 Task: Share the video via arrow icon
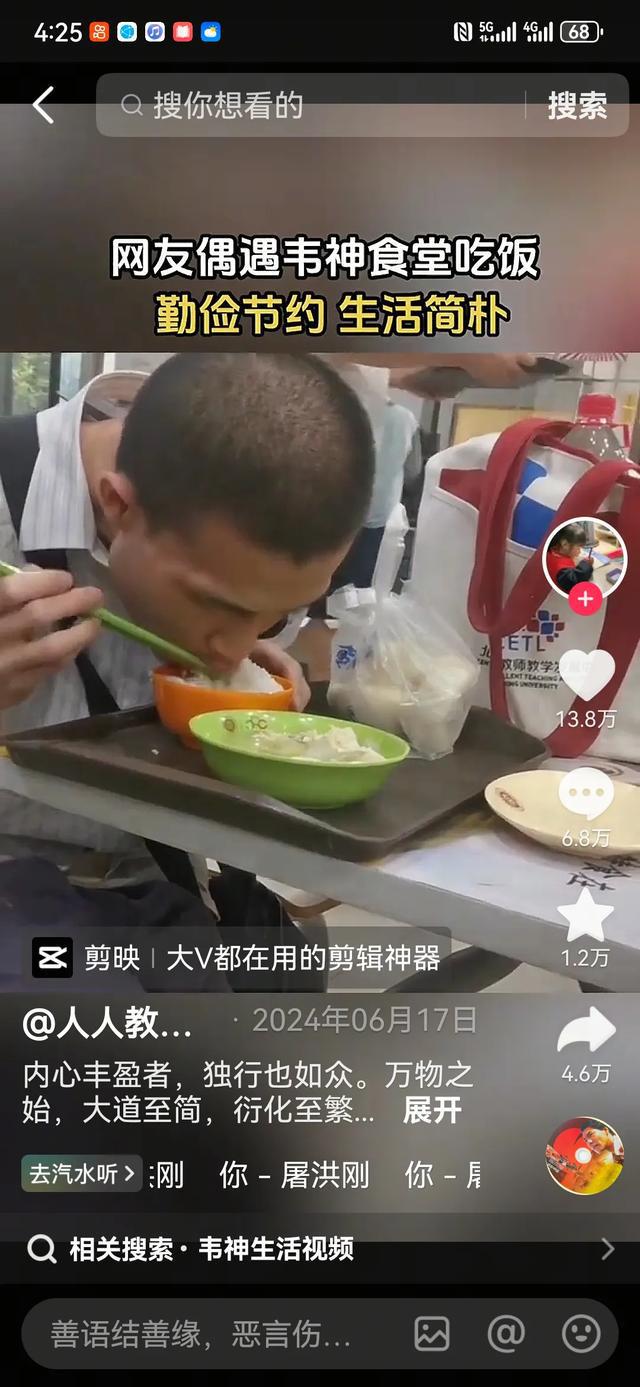[x=585, y=1031]
